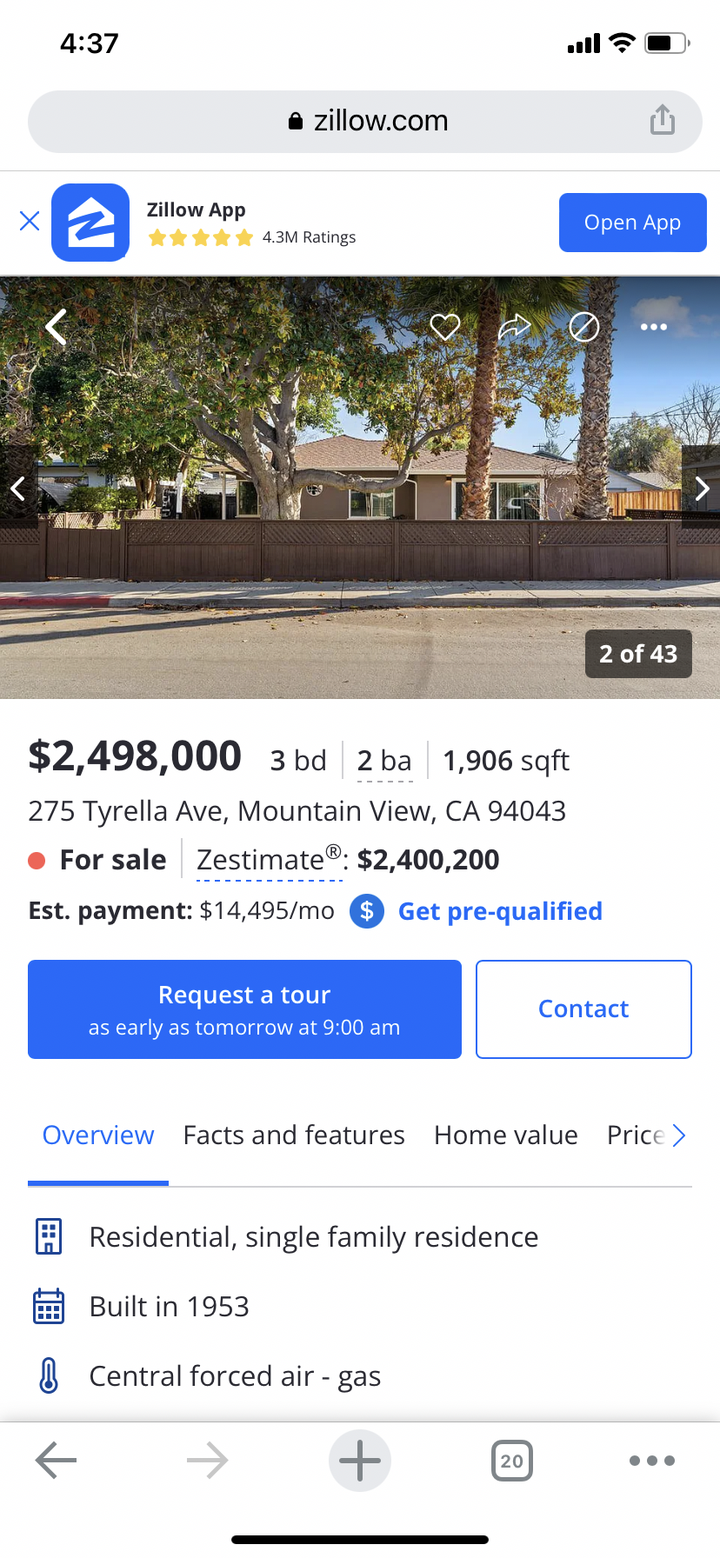720x1558 pixels.
Task: Tap the zillow.com address bar
Action: pyautogui.click(x=365, y=122)
